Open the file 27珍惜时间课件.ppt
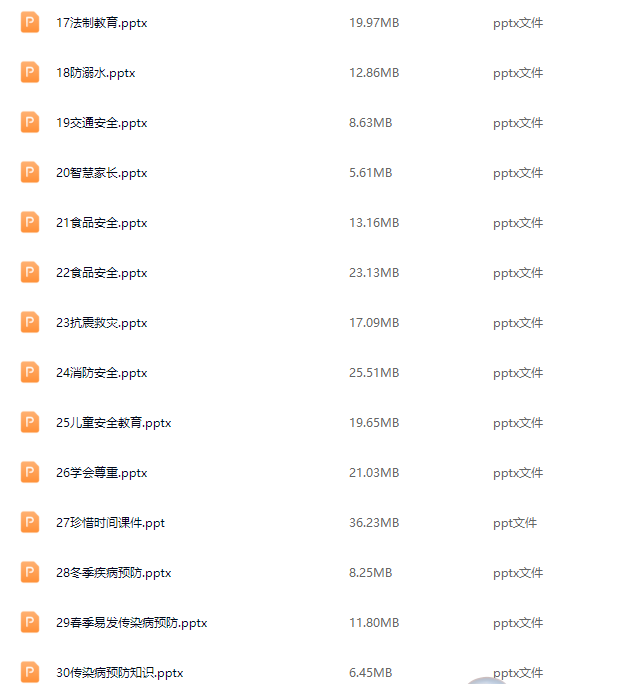Image resolution: width=632 pixels, height=684 pixels. [110, 522]
